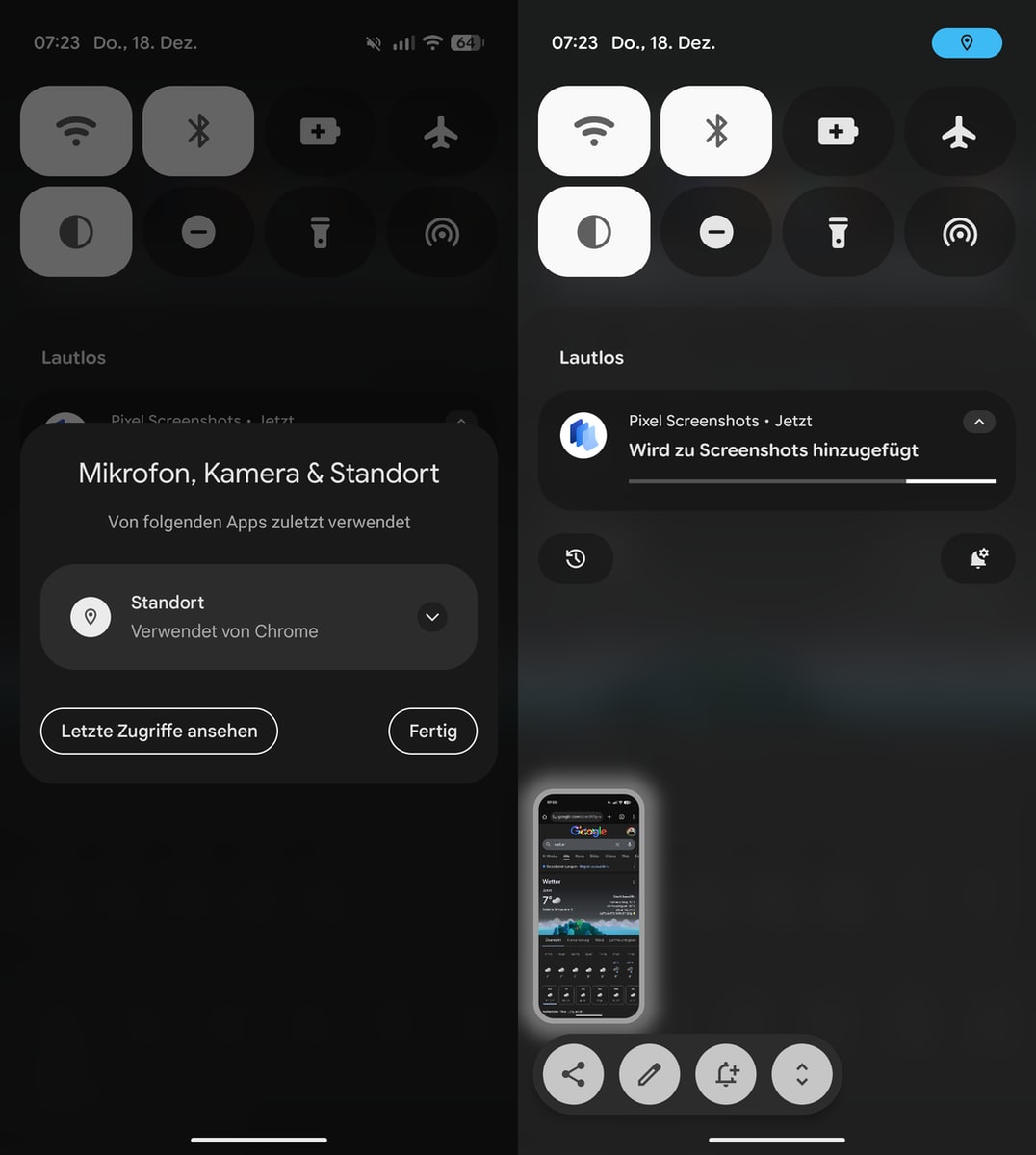
Task: Expand the Standort entry used by Chrome
Action: pyautogui.click(x=432, y=617)
